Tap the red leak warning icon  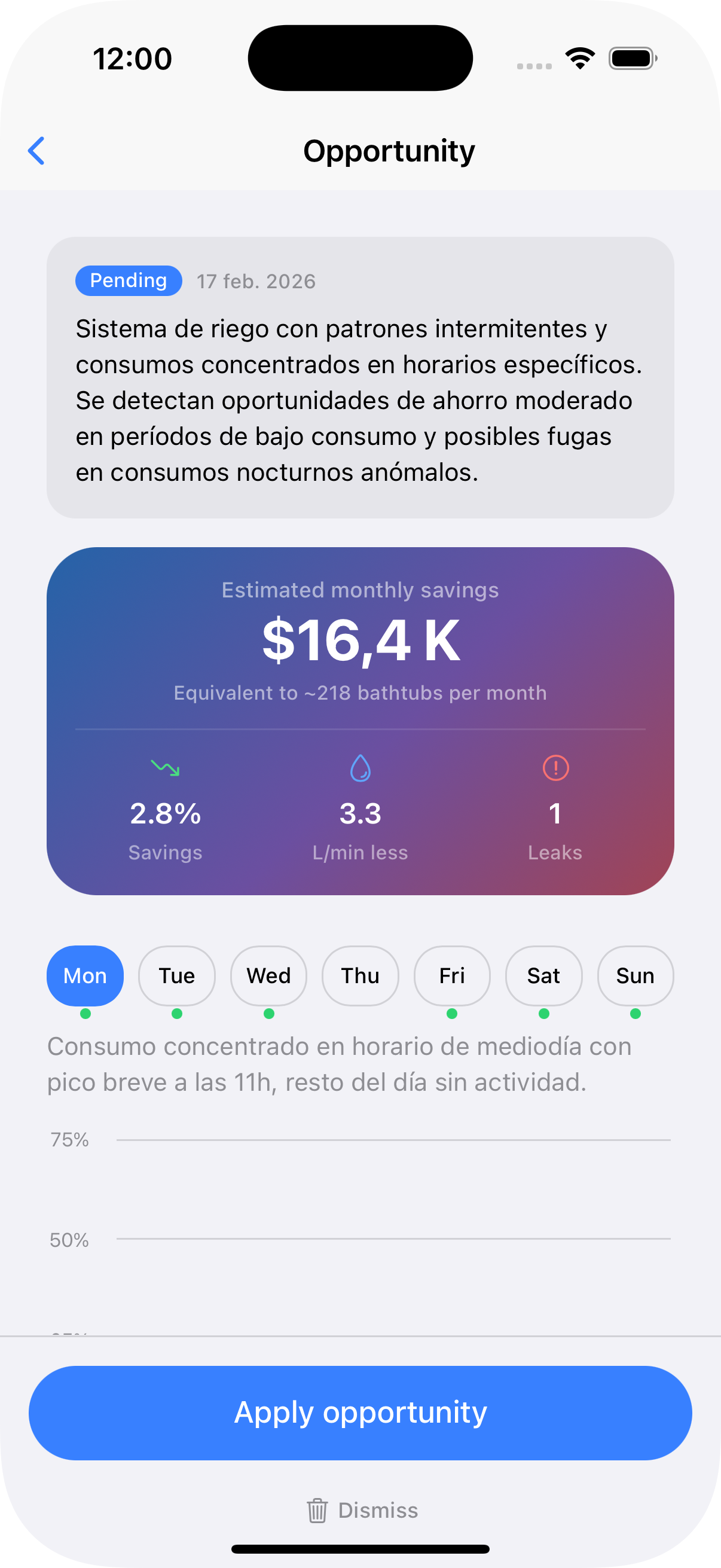coord(554,768)
